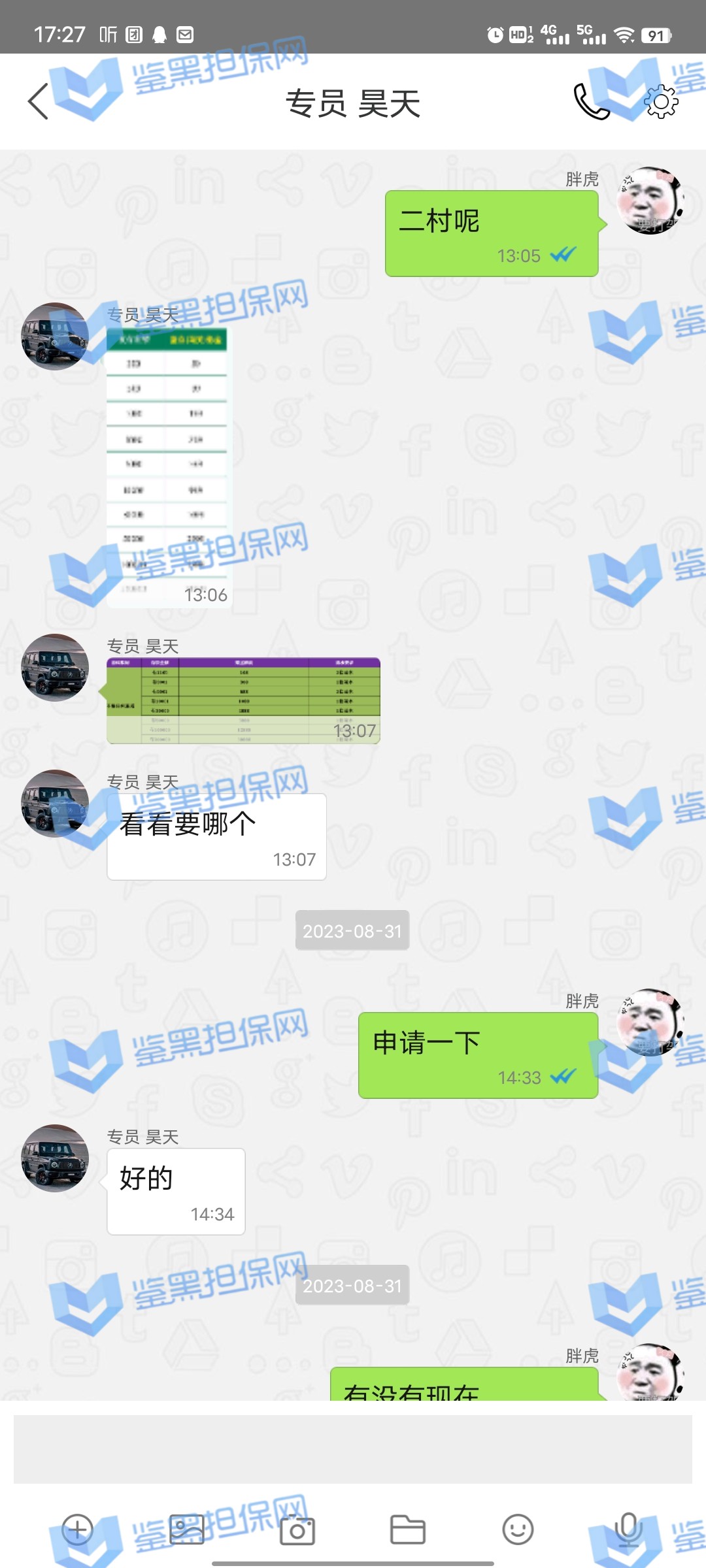Open the purple table image sent at 13:07
The width and height of the screenshot is (706, 1568).
(243, 700)
